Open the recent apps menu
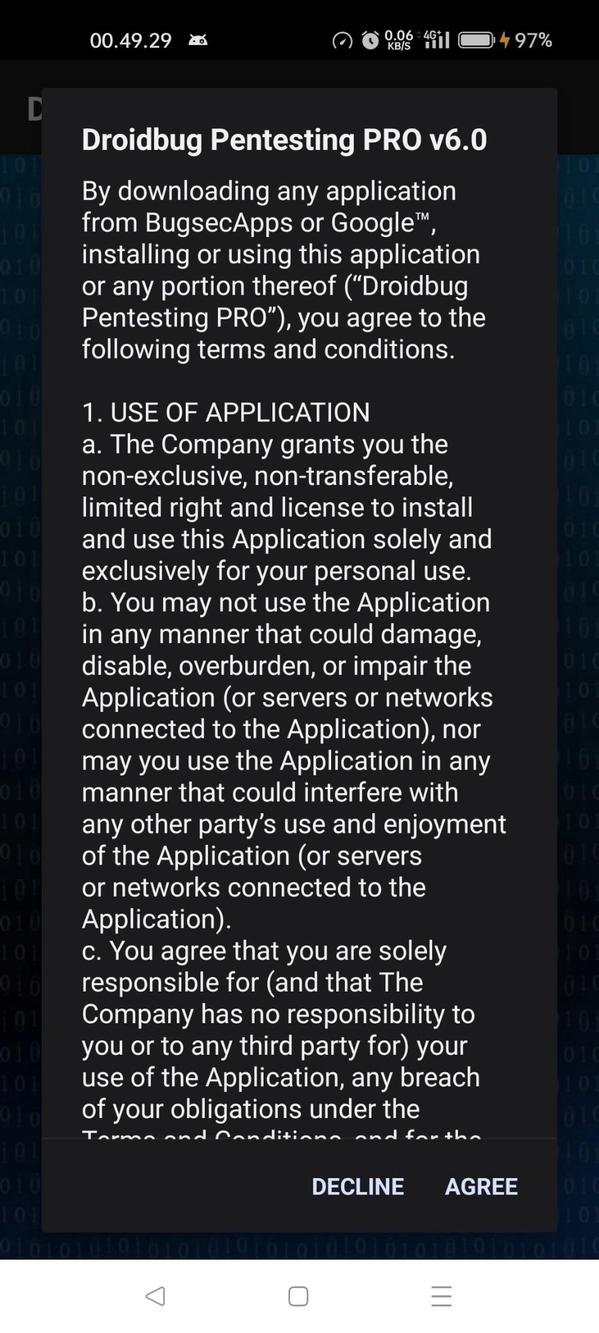Viewport: 599px width, 1333px height. coord(442,1296)
